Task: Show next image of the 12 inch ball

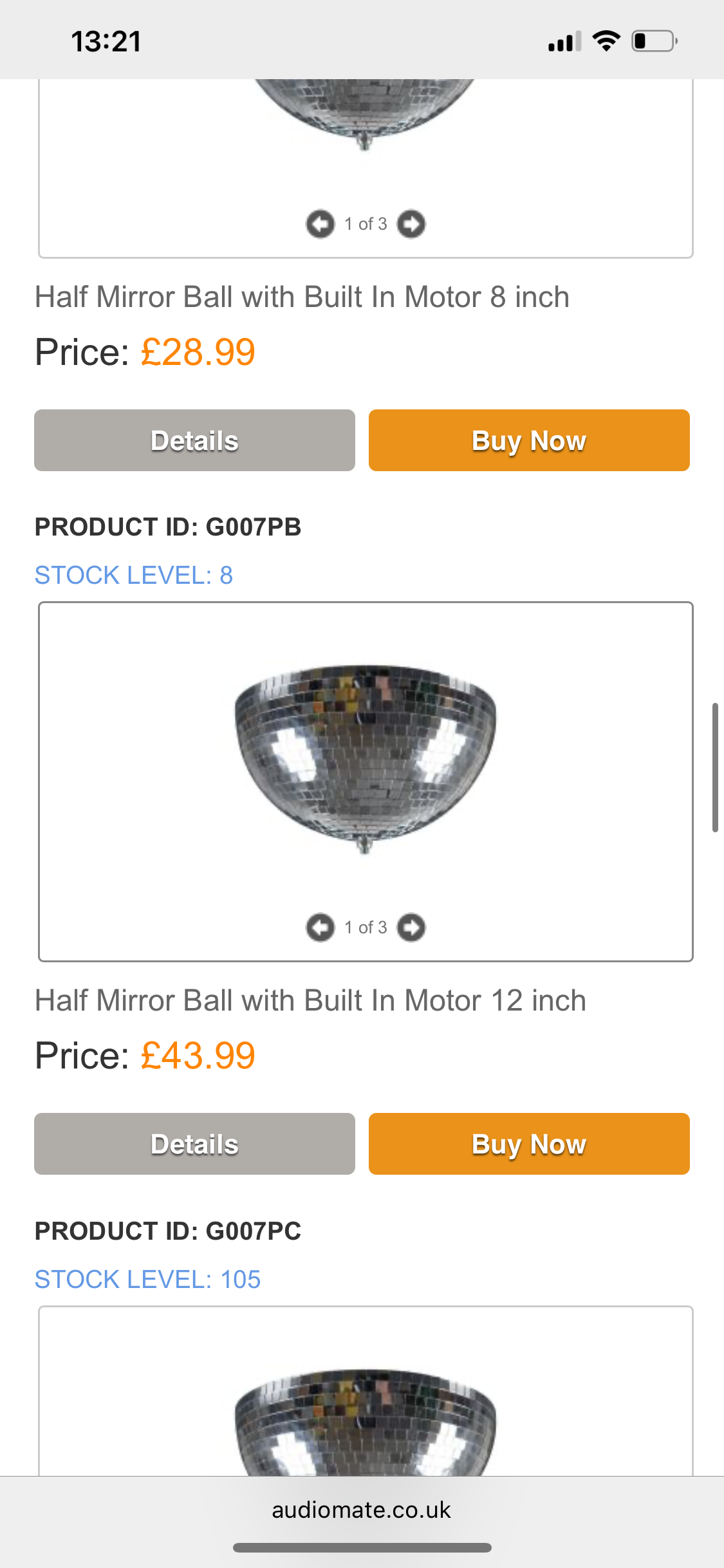Action: tap(411, 928)
